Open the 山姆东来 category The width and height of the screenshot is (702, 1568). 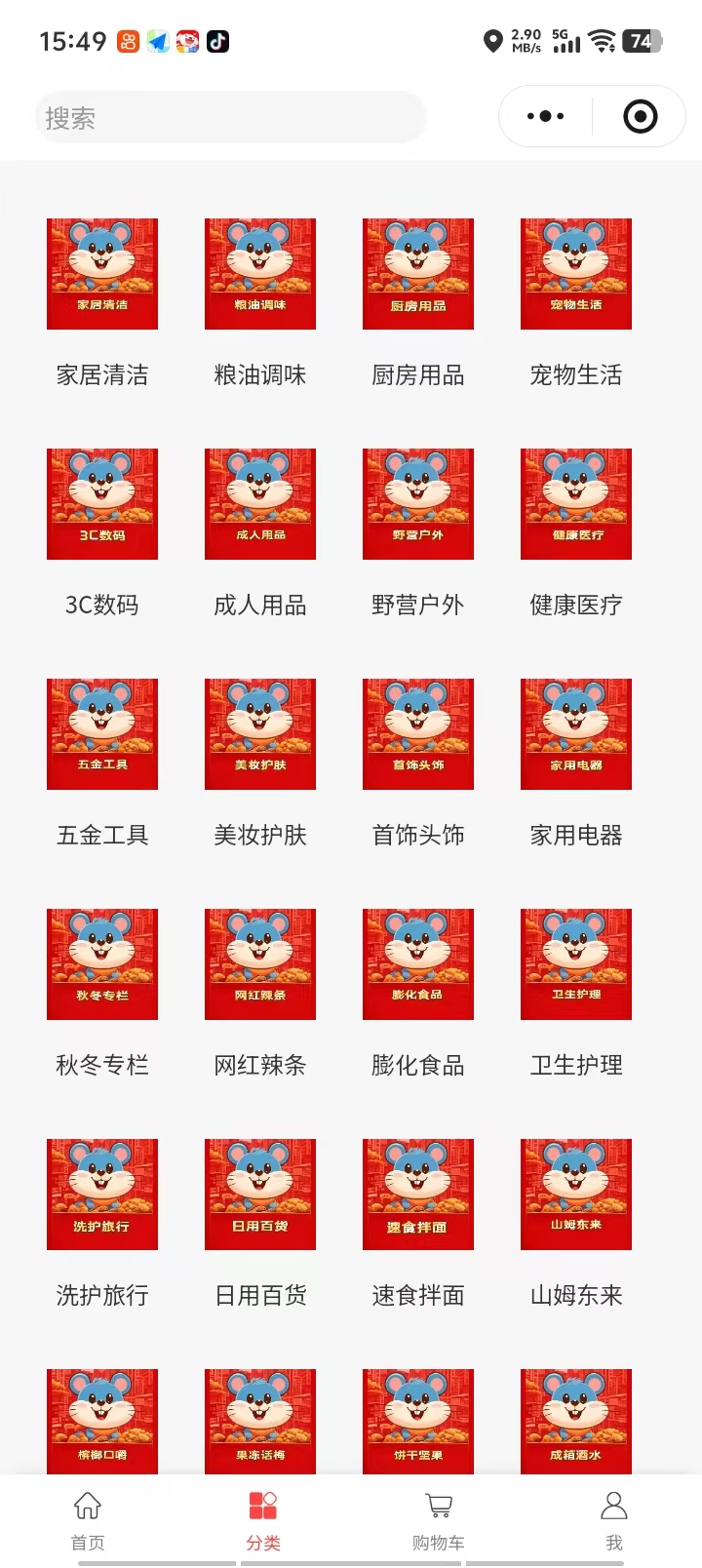click(576, 1195)
